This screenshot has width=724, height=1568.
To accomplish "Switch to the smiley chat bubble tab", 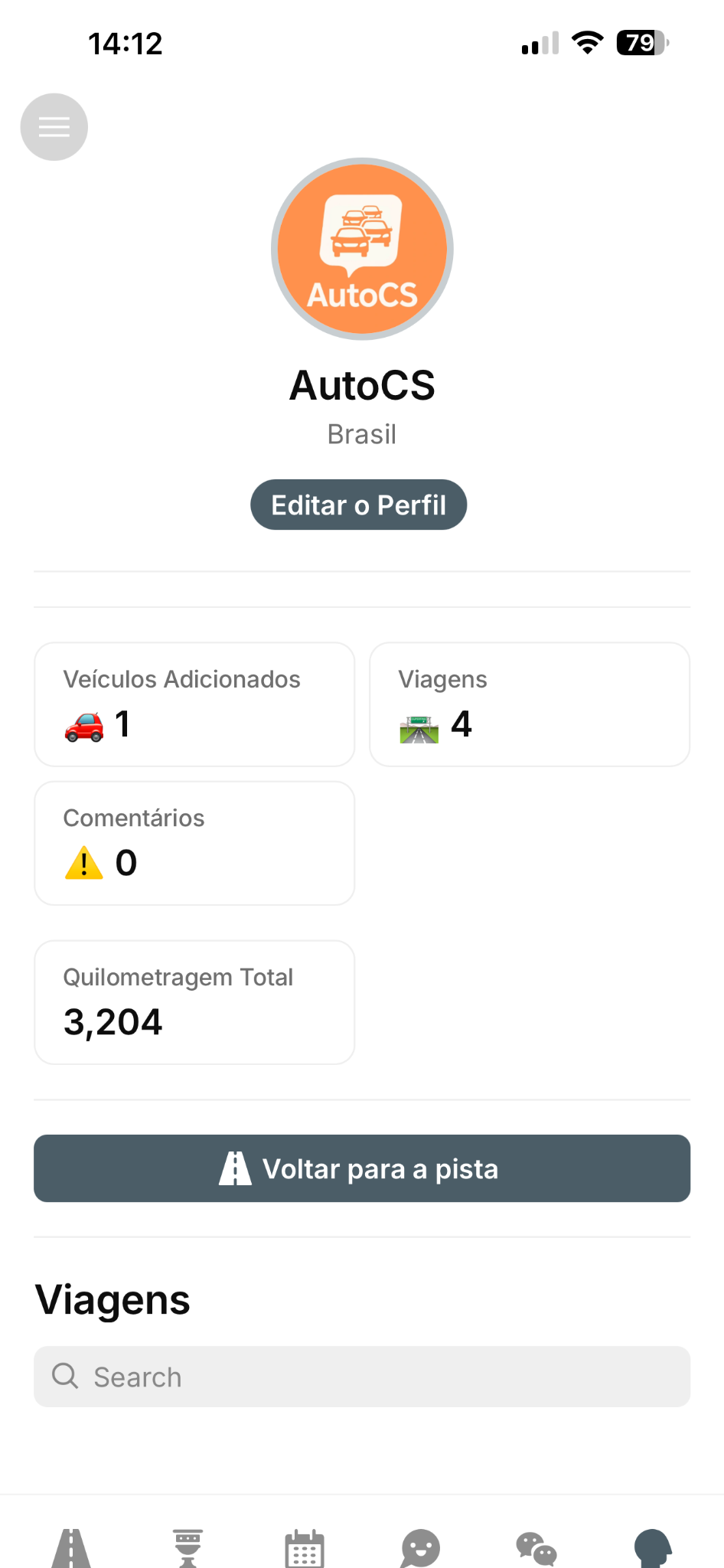I will (x=420, y=1547).
